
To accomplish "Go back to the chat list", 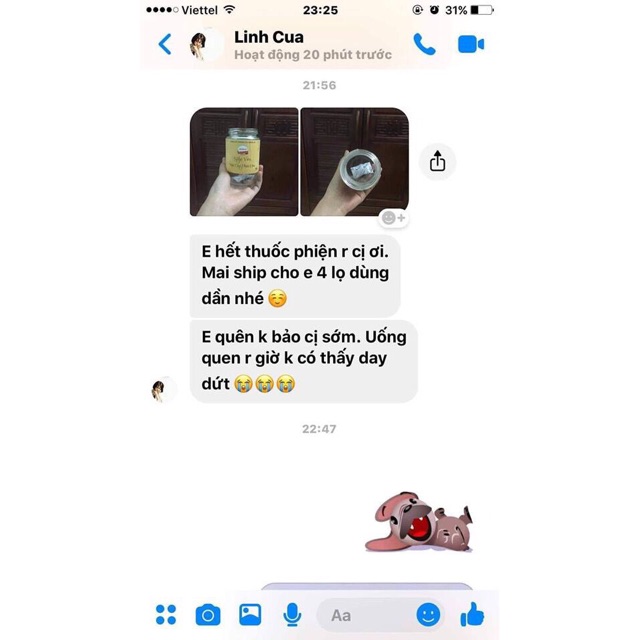I will (x=166, y=45).
